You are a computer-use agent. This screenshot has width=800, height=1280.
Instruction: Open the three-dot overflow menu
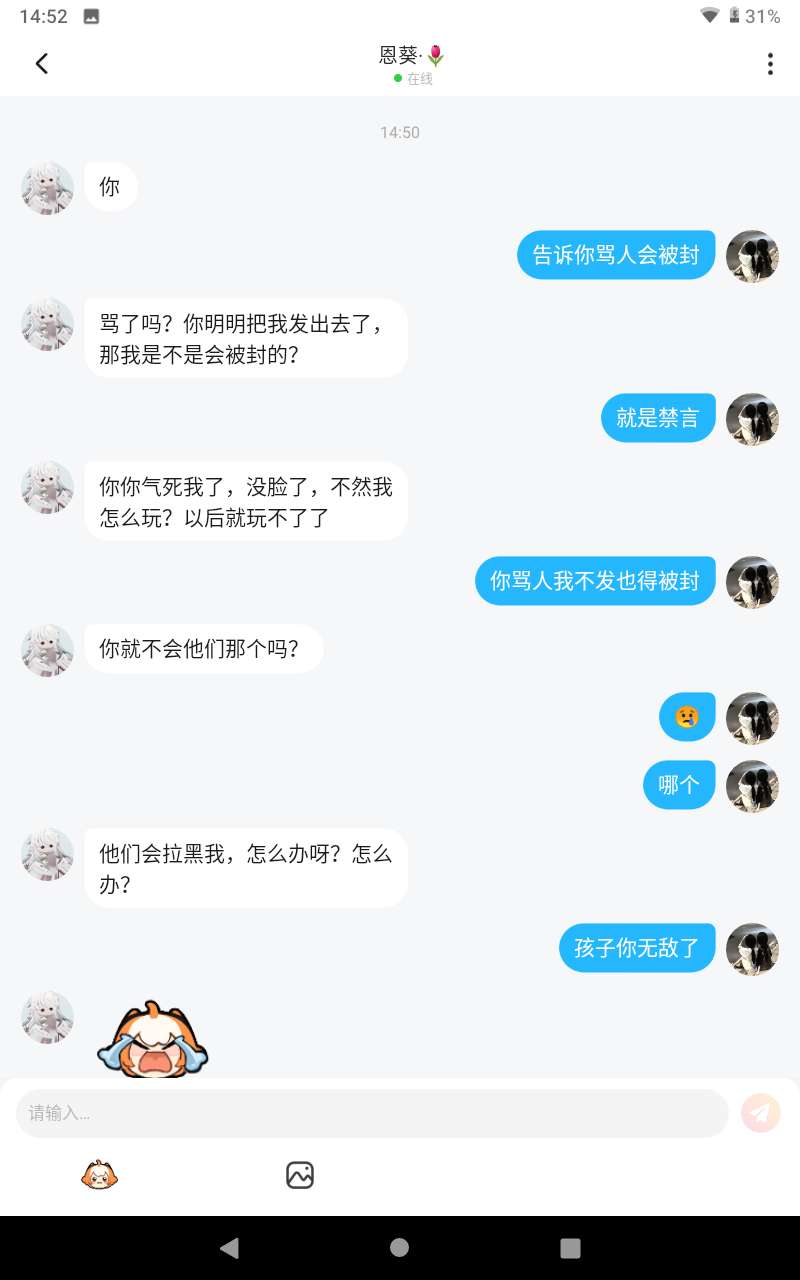(769, 64)
